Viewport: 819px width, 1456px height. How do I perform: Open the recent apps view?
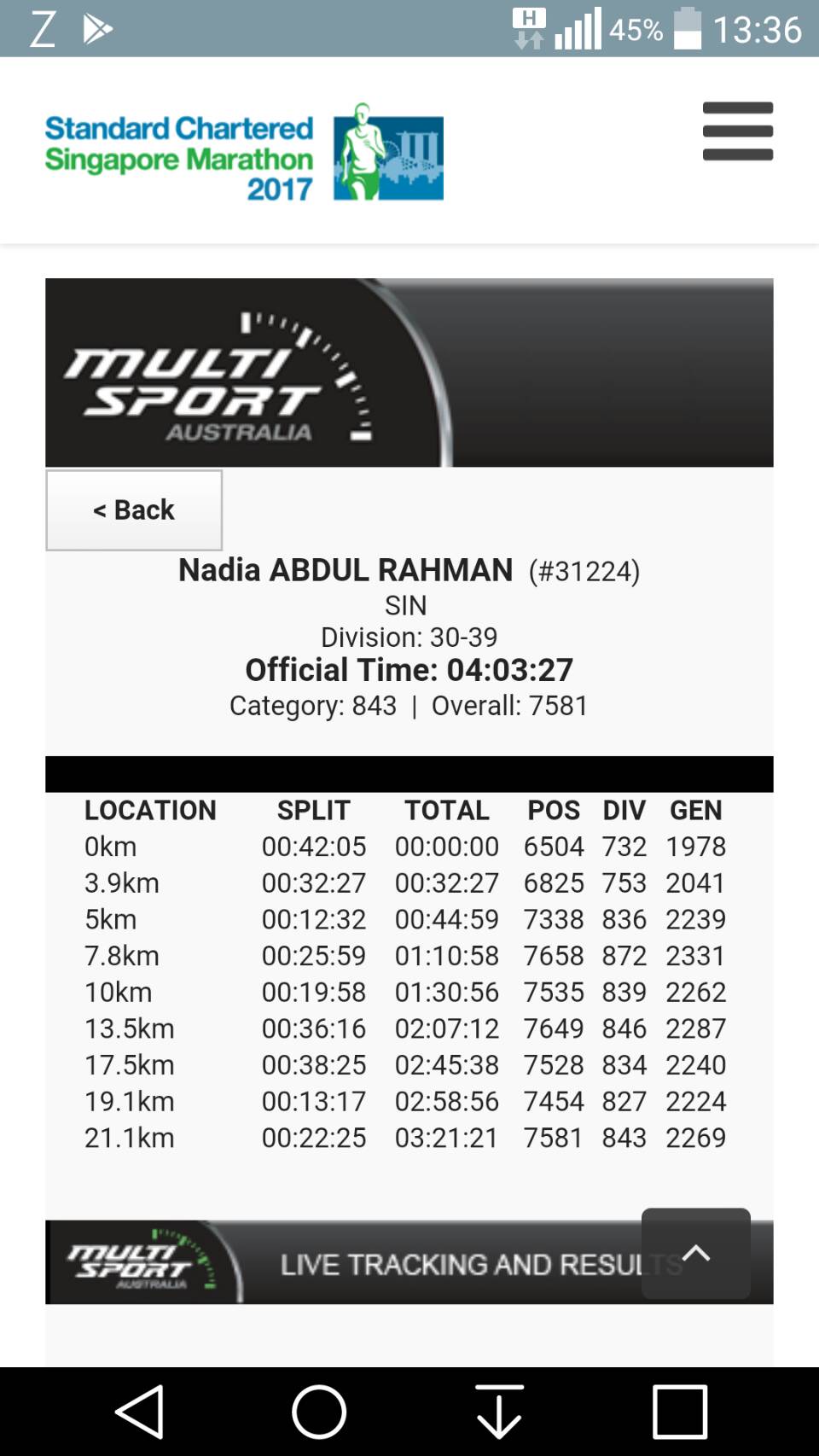(680, 1412)
